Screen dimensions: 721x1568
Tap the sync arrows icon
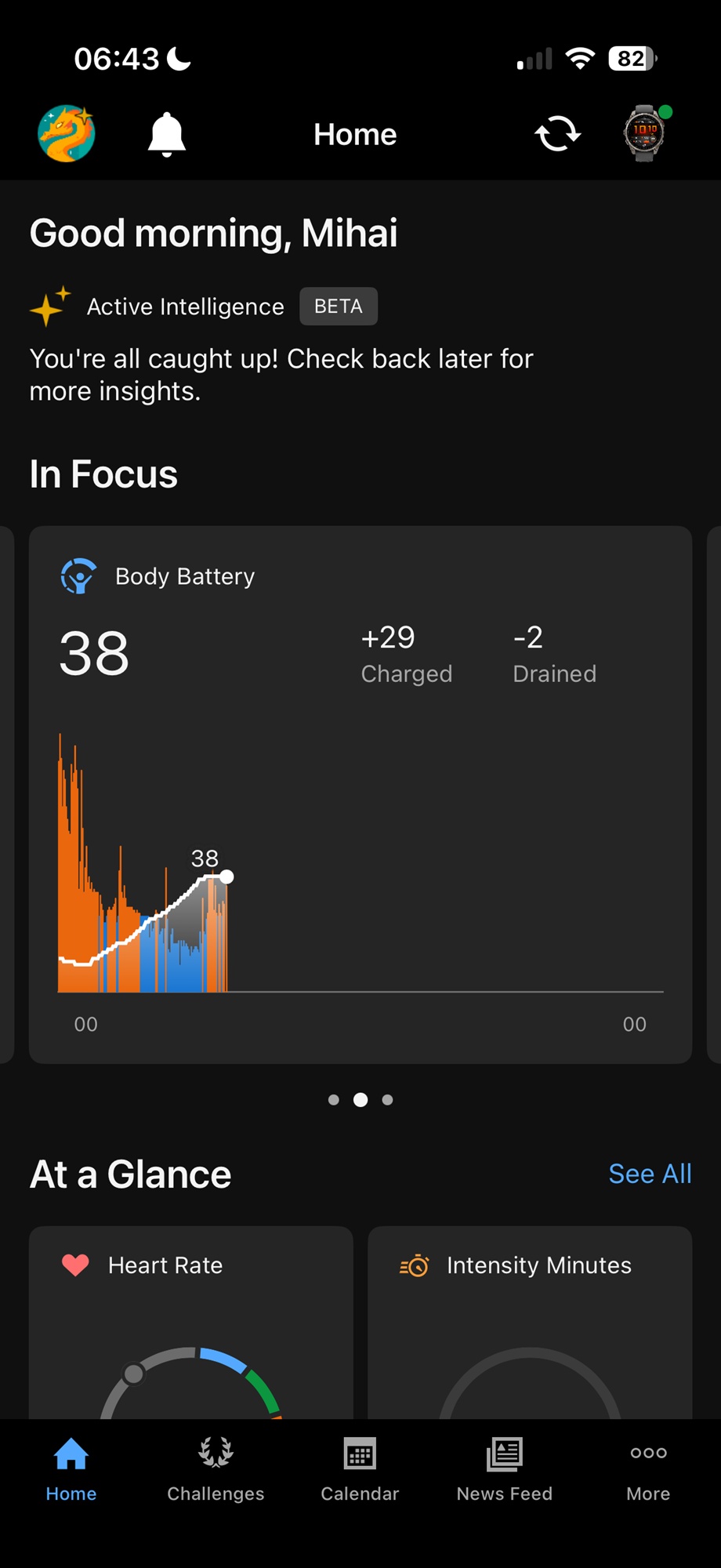557,134
